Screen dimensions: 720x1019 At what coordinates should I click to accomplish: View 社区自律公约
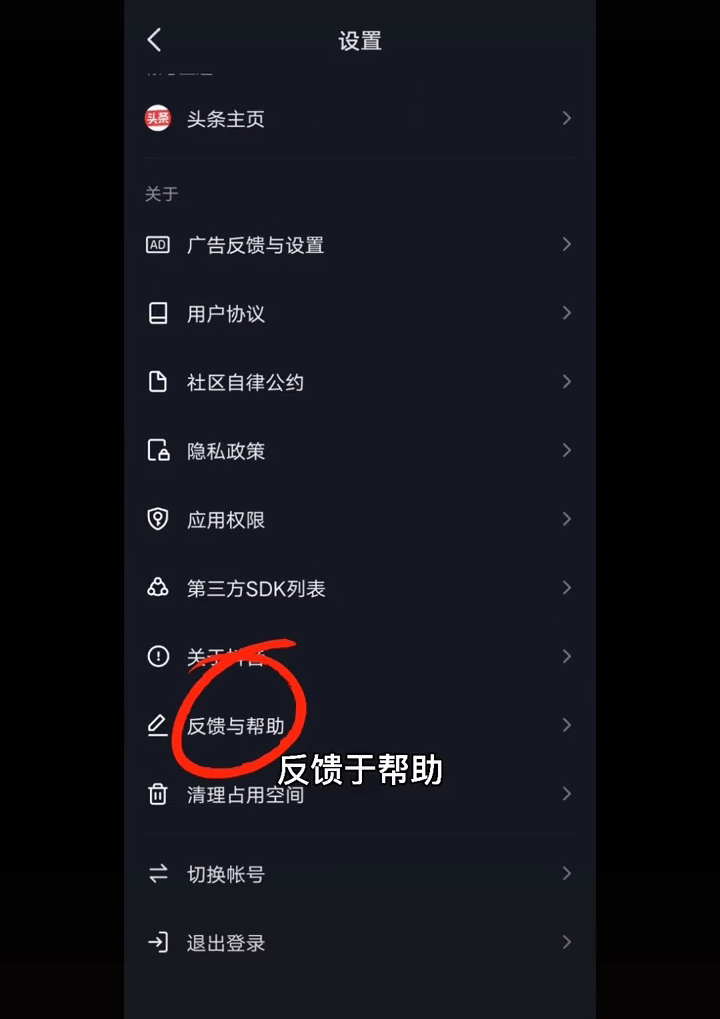pyautogui.click(x=245, y=382)
